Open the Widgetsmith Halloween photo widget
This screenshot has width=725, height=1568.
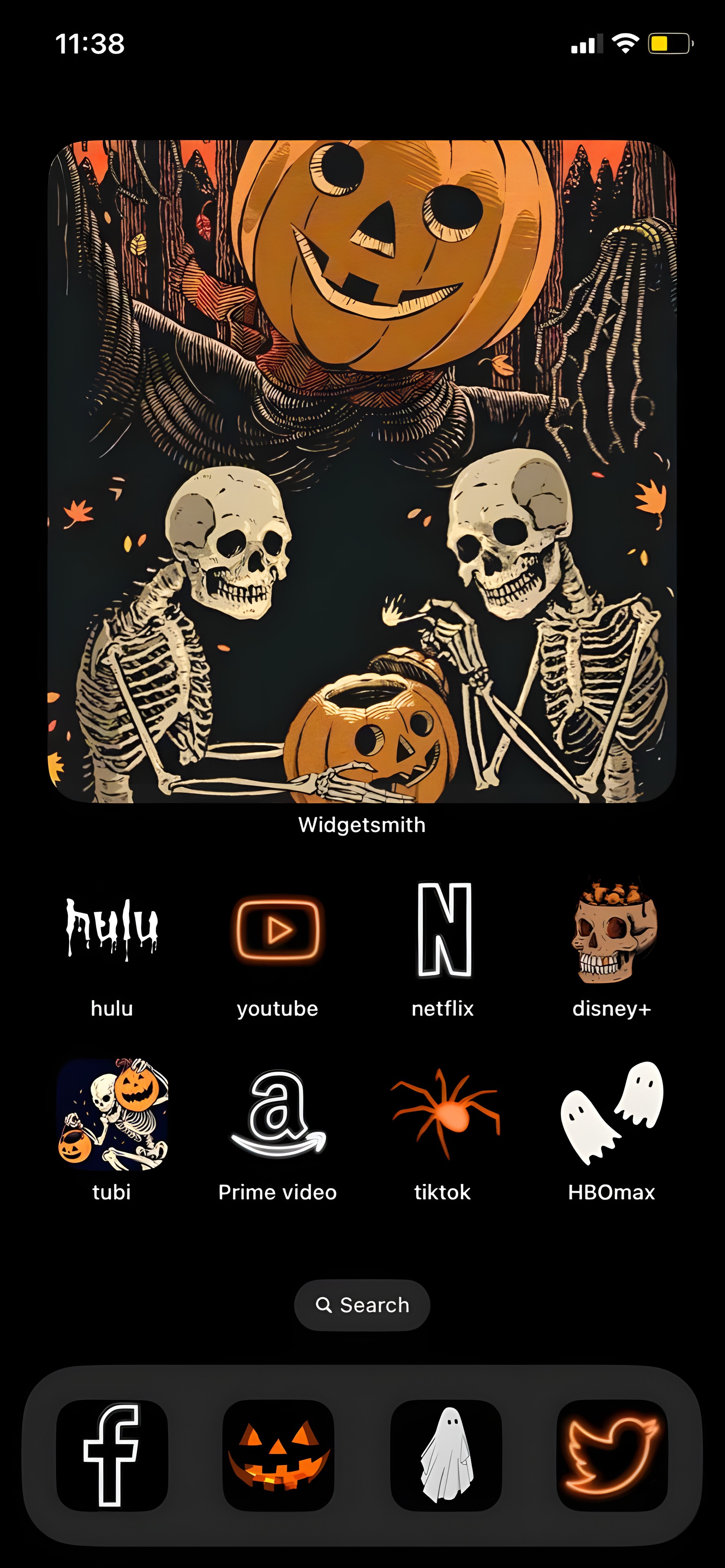[x=362, y=471]
